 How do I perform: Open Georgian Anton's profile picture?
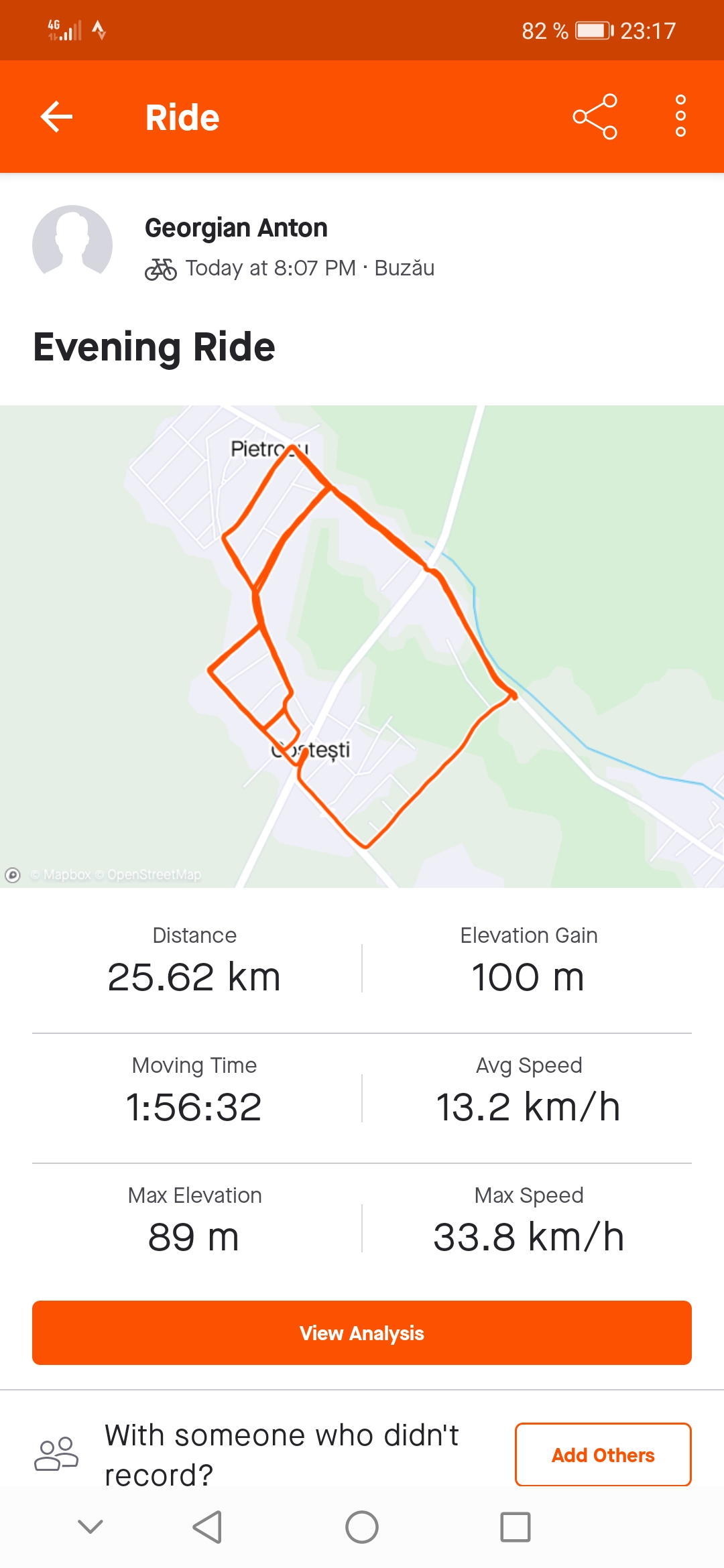(72, 245)
